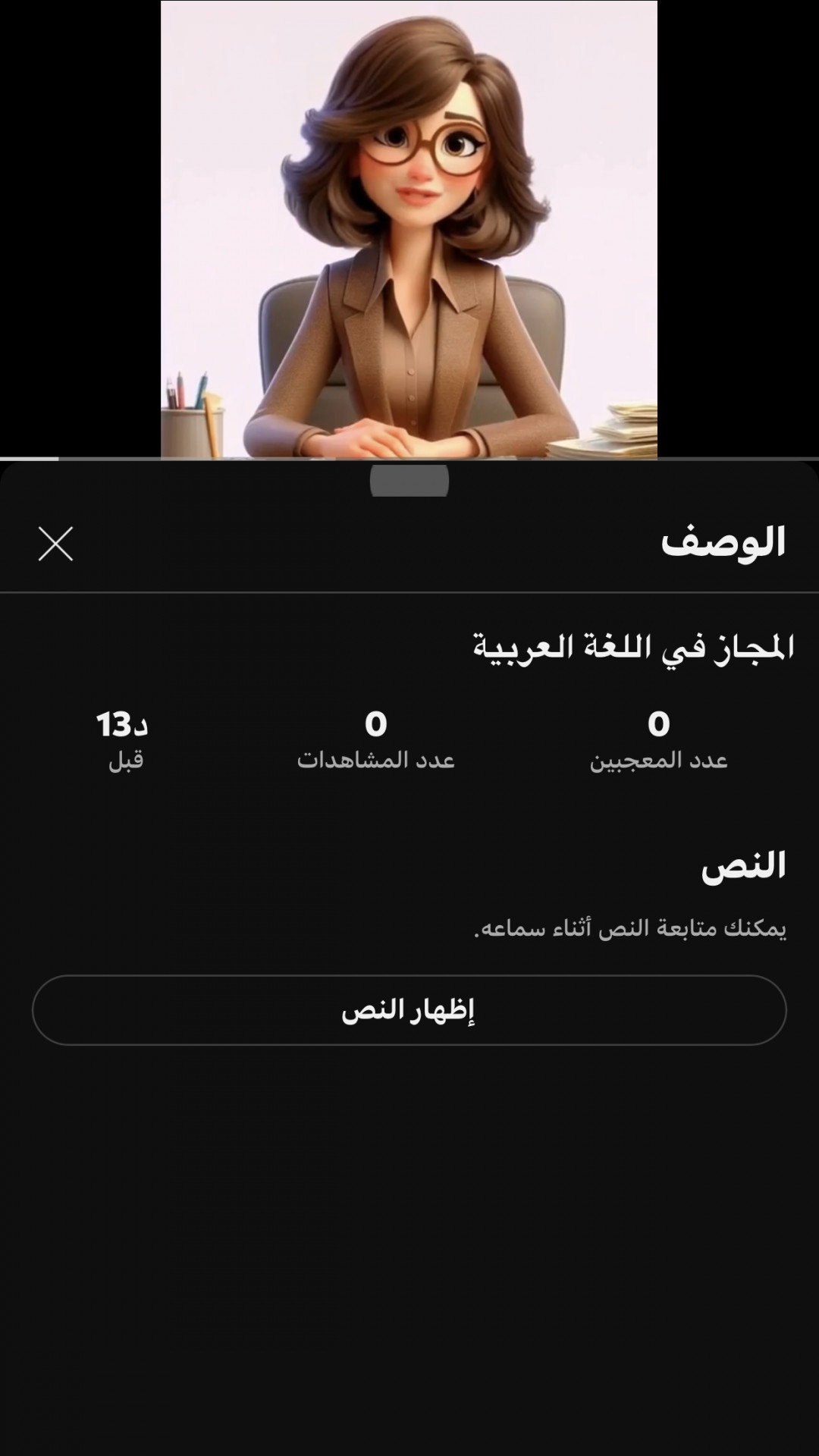Screen dimensions: 819x1456
Task: Close the الوصف description panel
Action: click(55, 544)
